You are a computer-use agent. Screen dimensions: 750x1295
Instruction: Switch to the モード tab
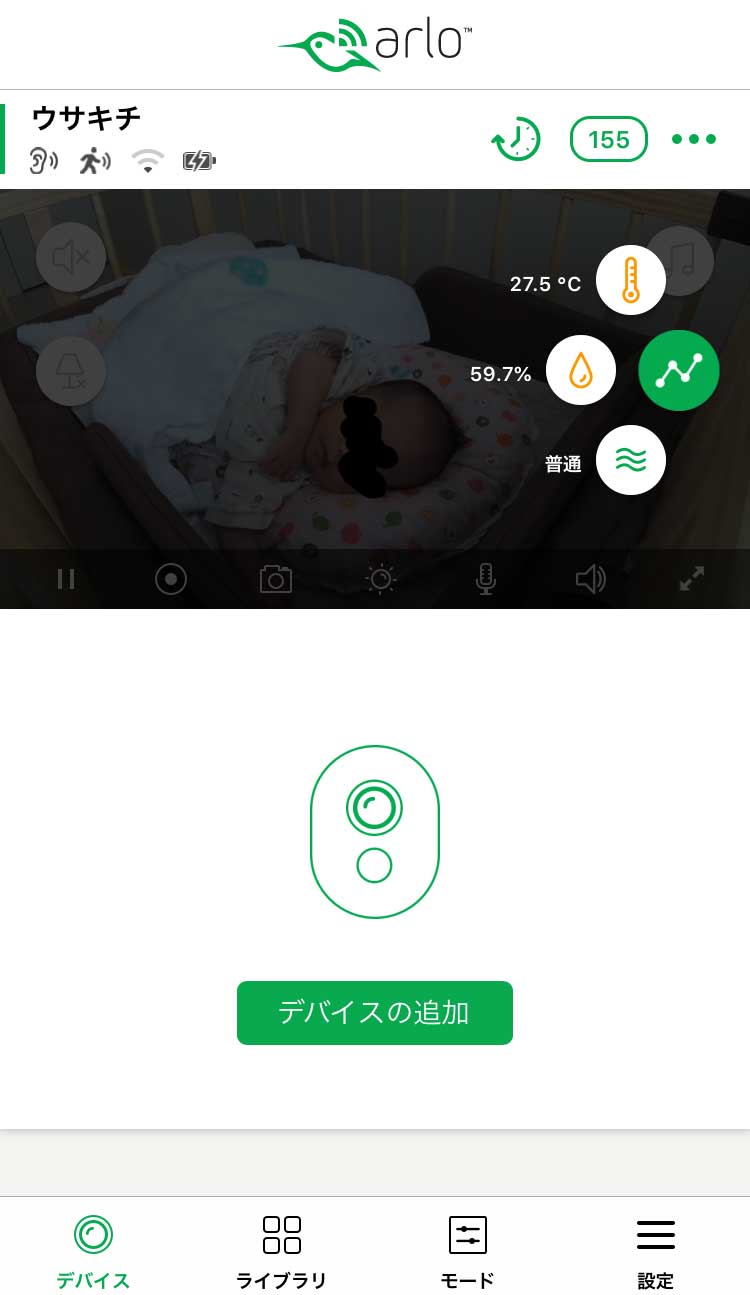(467, 1252)
